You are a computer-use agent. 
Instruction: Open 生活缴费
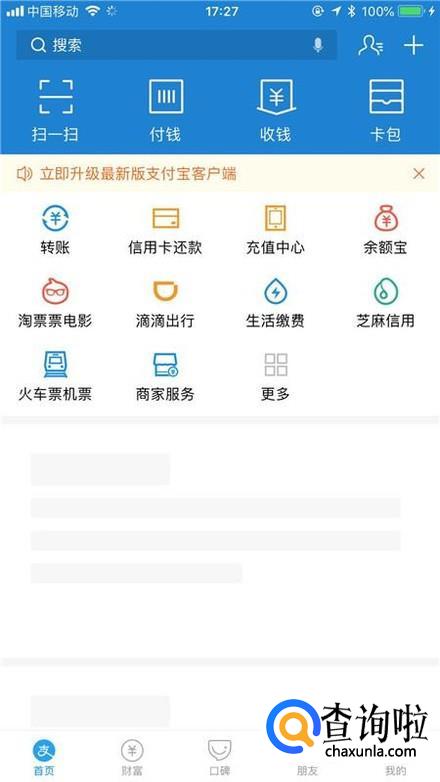click(x=275, y=304)
